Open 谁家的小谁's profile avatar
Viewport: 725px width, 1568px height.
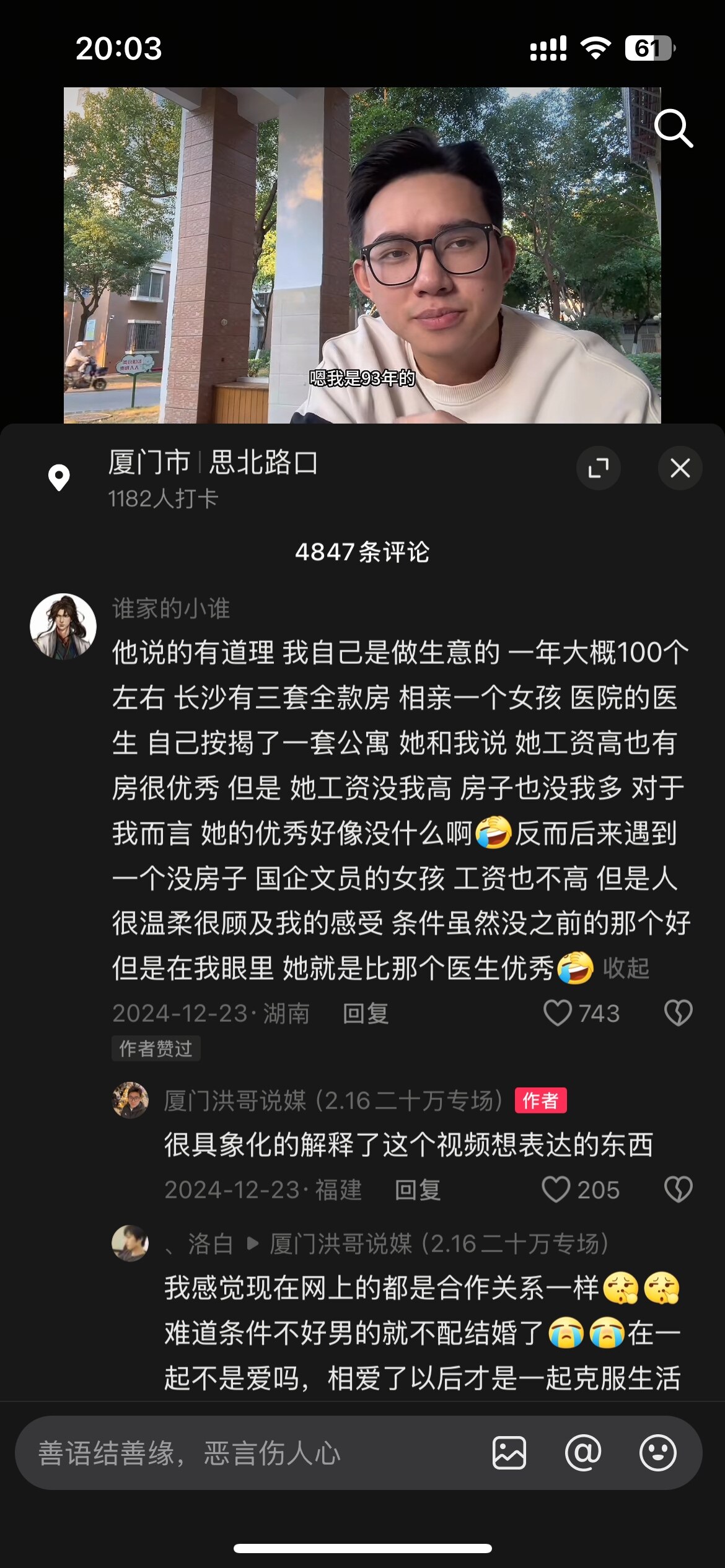63,626
